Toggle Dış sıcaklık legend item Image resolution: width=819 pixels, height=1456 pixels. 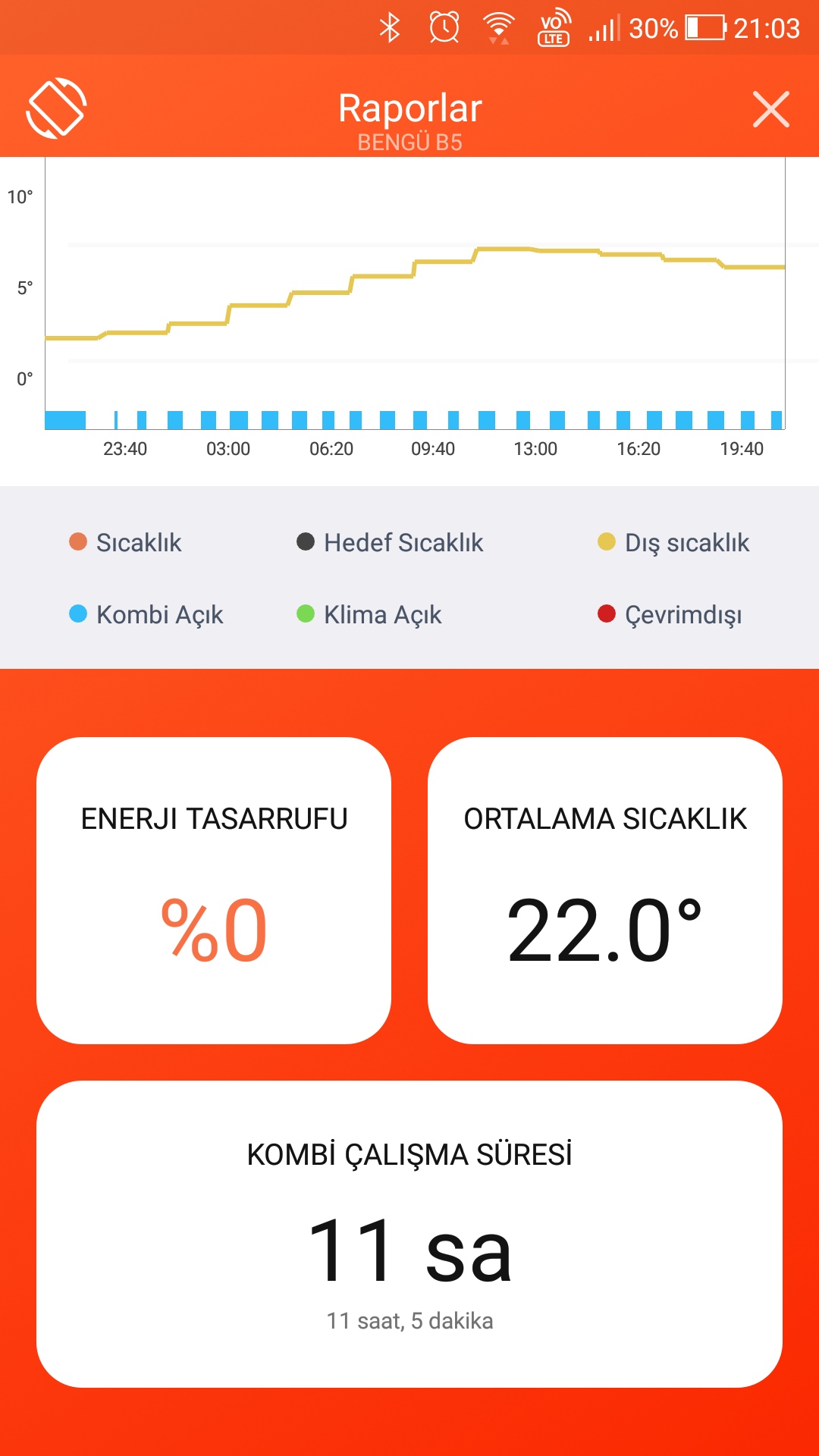pos(673,543)
